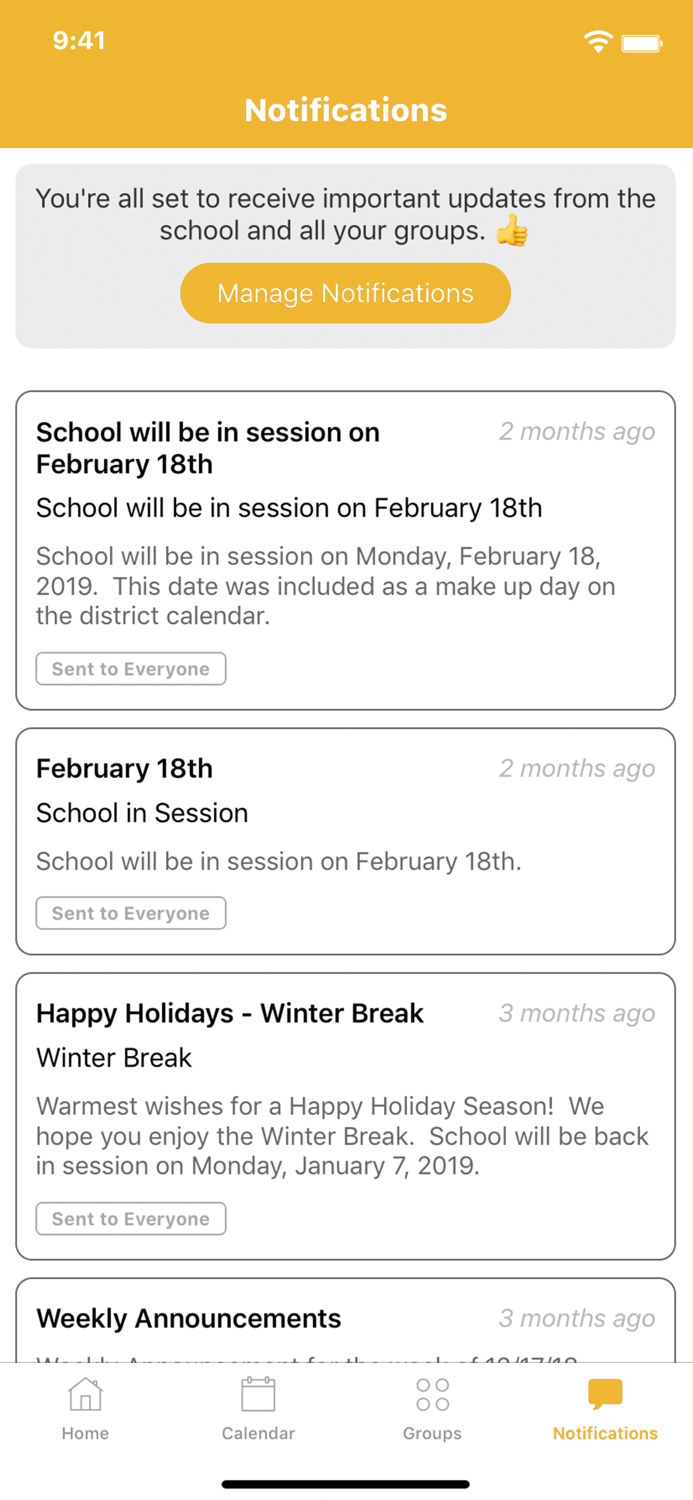Open the 'School will be in session on February 18th' notification

pos(345,550)
